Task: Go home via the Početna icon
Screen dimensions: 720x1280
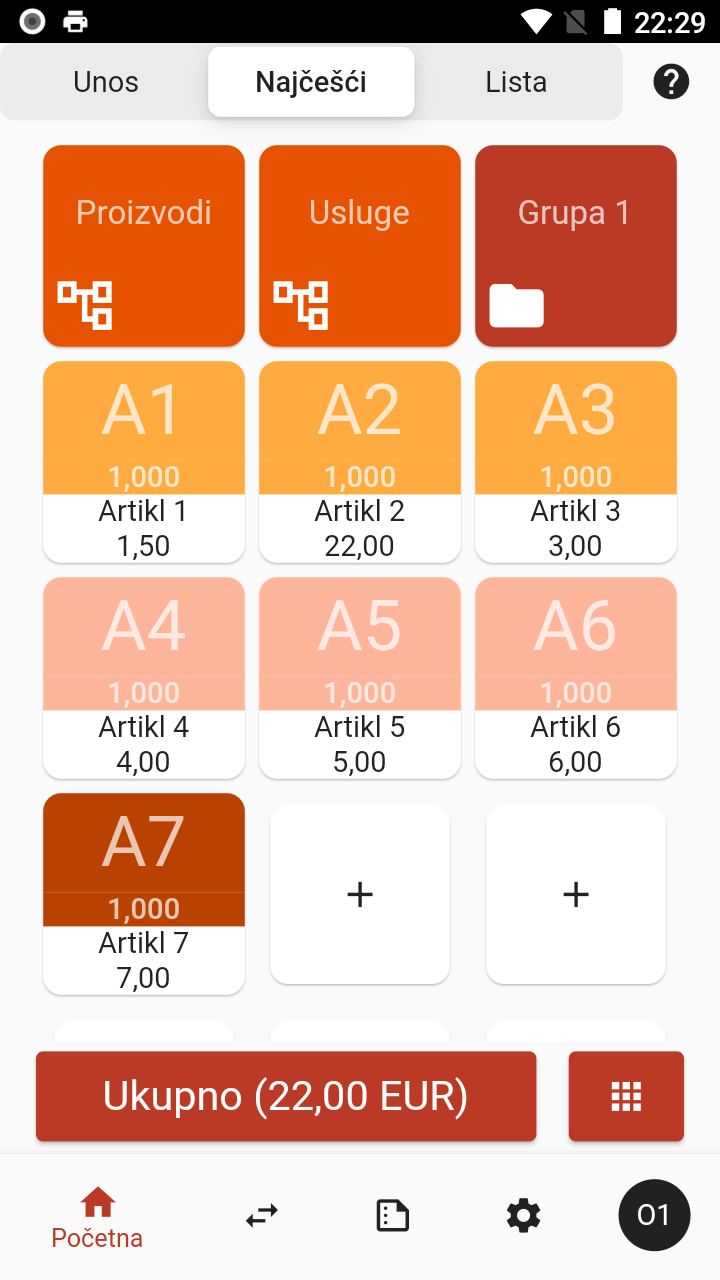Action: [96, 1214]
